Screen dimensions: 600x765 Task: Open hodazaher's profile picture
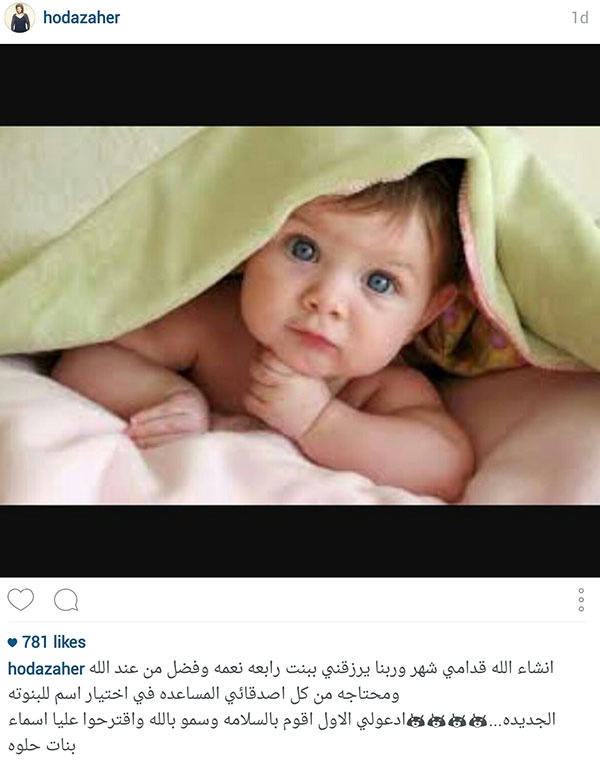[x=20, y=19]
